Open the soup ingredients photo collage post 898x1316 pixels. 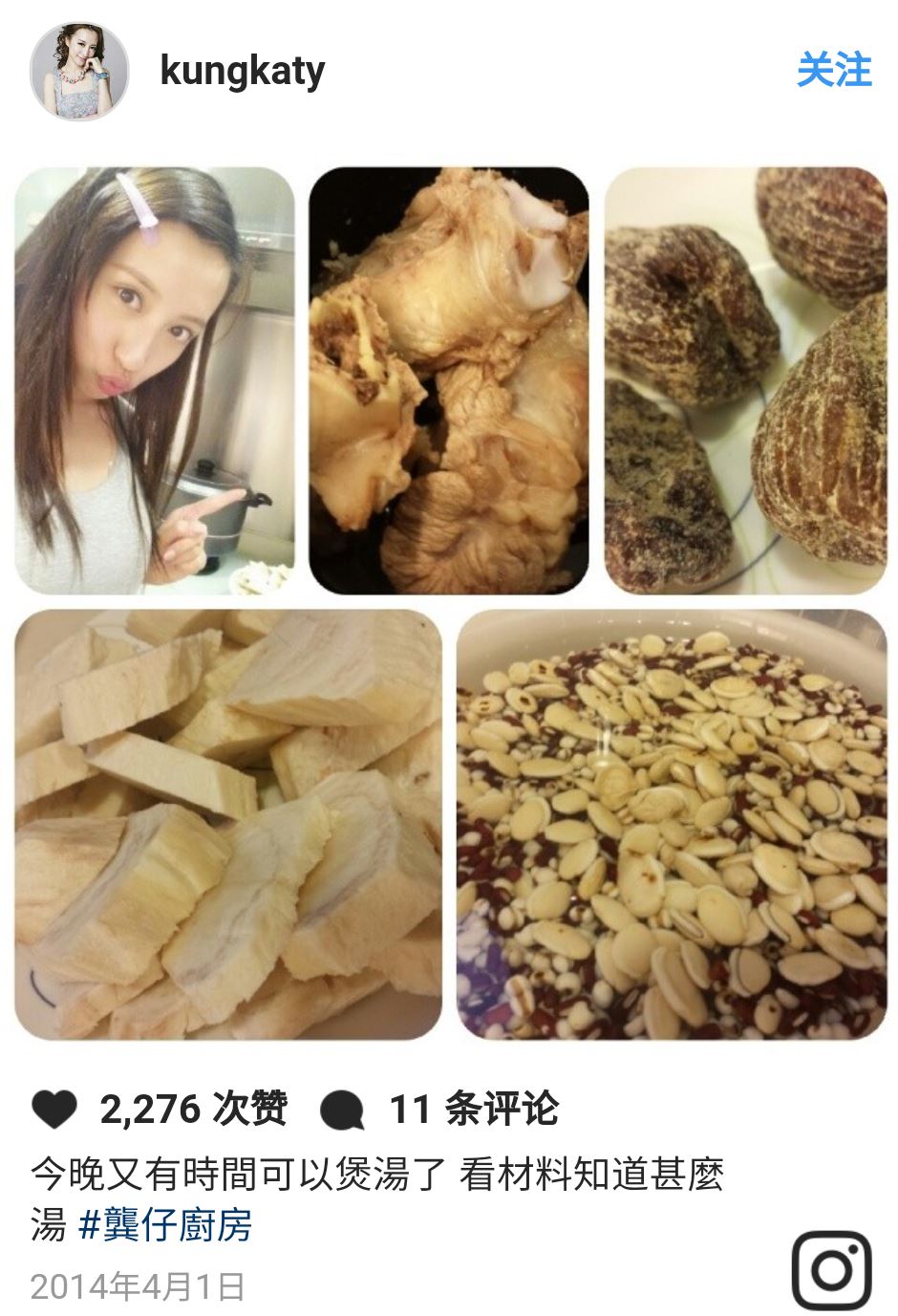[449, 602]
